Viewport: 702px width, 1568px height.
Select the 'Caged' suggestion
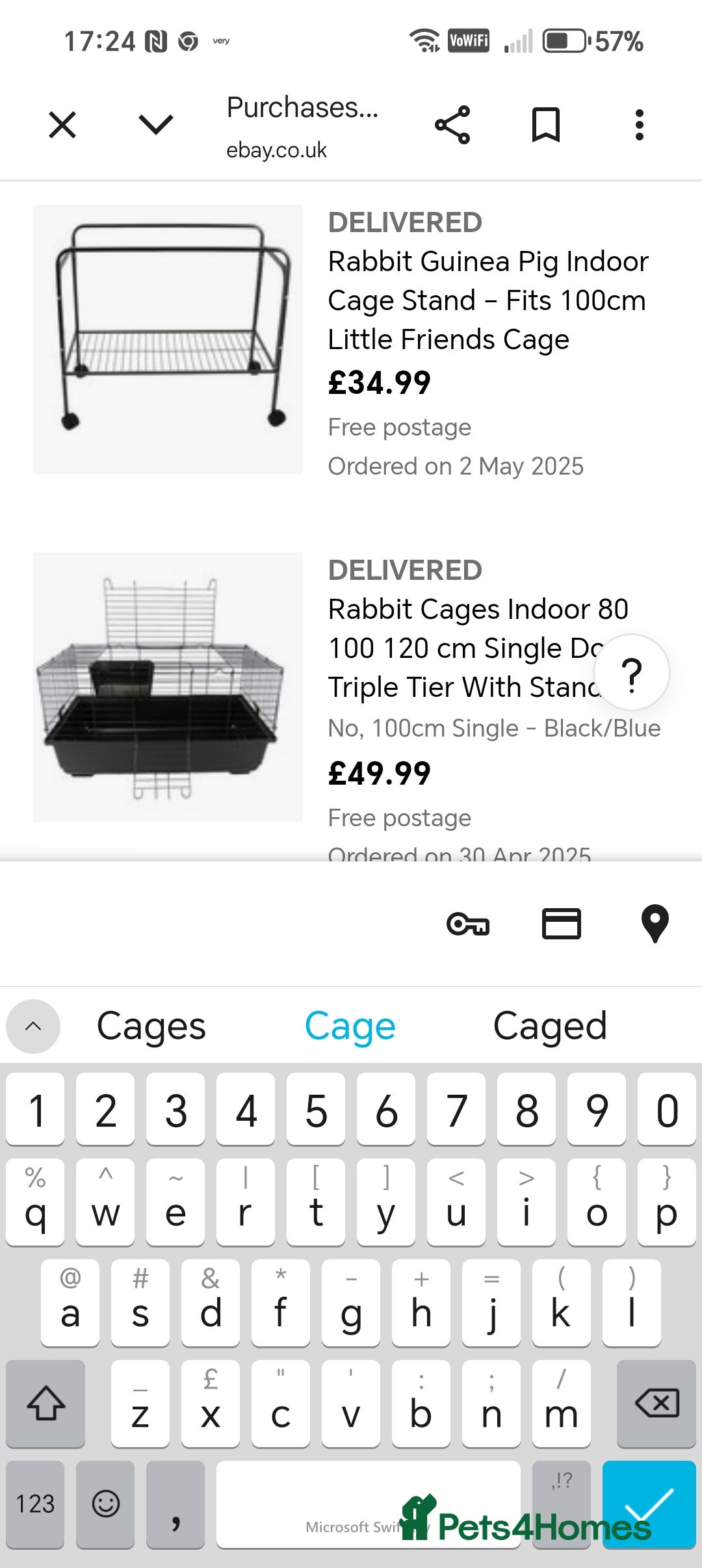(550, 1026)
